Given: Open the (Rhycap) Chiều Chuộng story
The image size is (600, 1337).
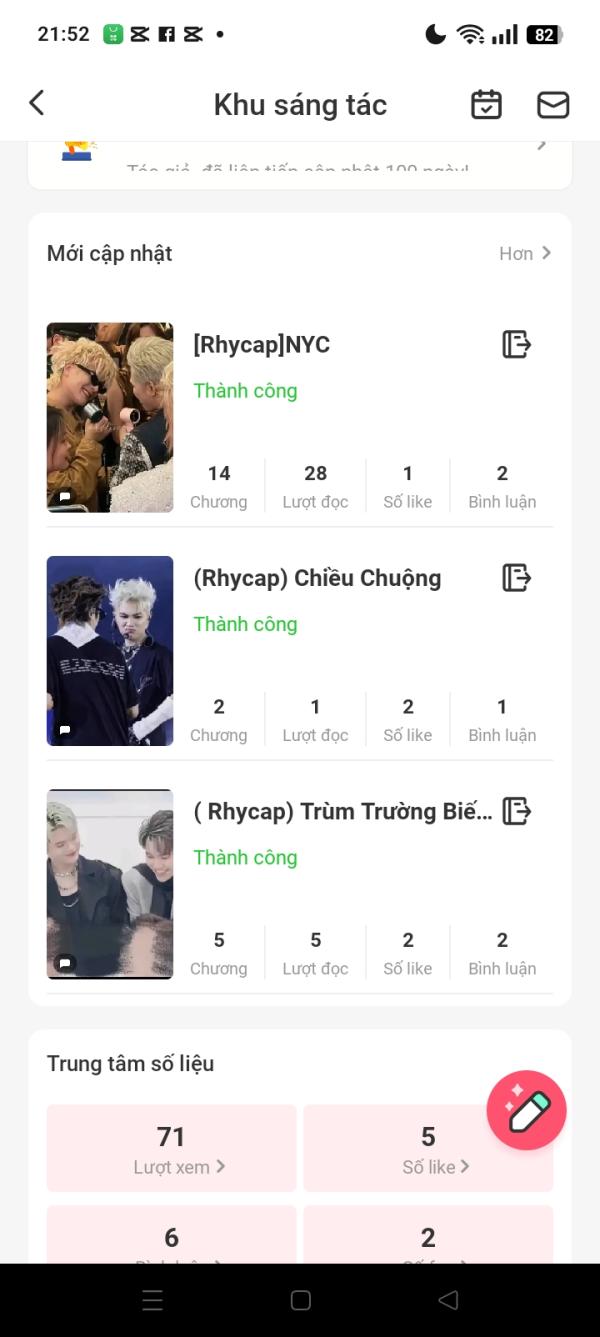Looking at the screenshot, I should pyautogui.click(x=316, y=578).
